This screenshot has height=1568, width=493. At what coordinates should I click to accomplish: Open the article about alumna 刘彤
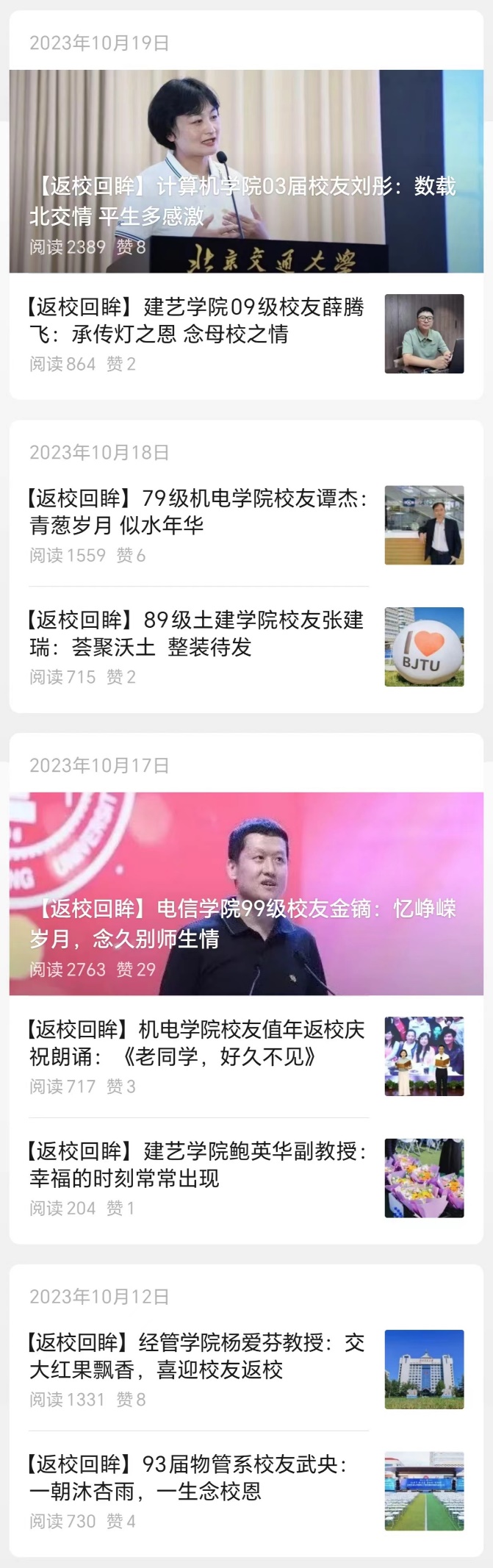pyautogui.click(x=242, y=201)
